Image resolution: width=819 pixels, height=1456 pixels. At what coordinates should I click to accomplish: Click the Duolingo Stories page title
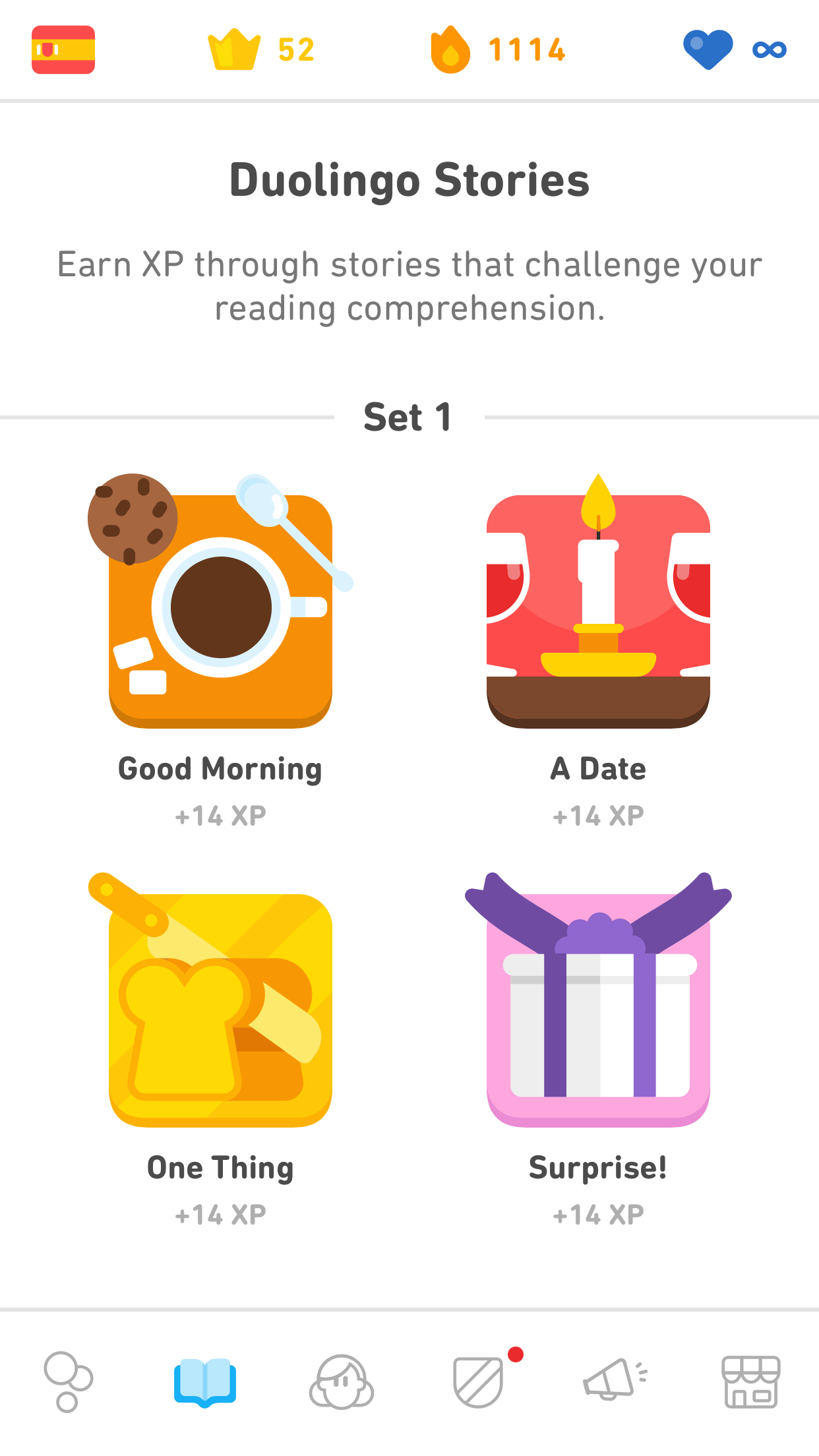click(409, 178)
